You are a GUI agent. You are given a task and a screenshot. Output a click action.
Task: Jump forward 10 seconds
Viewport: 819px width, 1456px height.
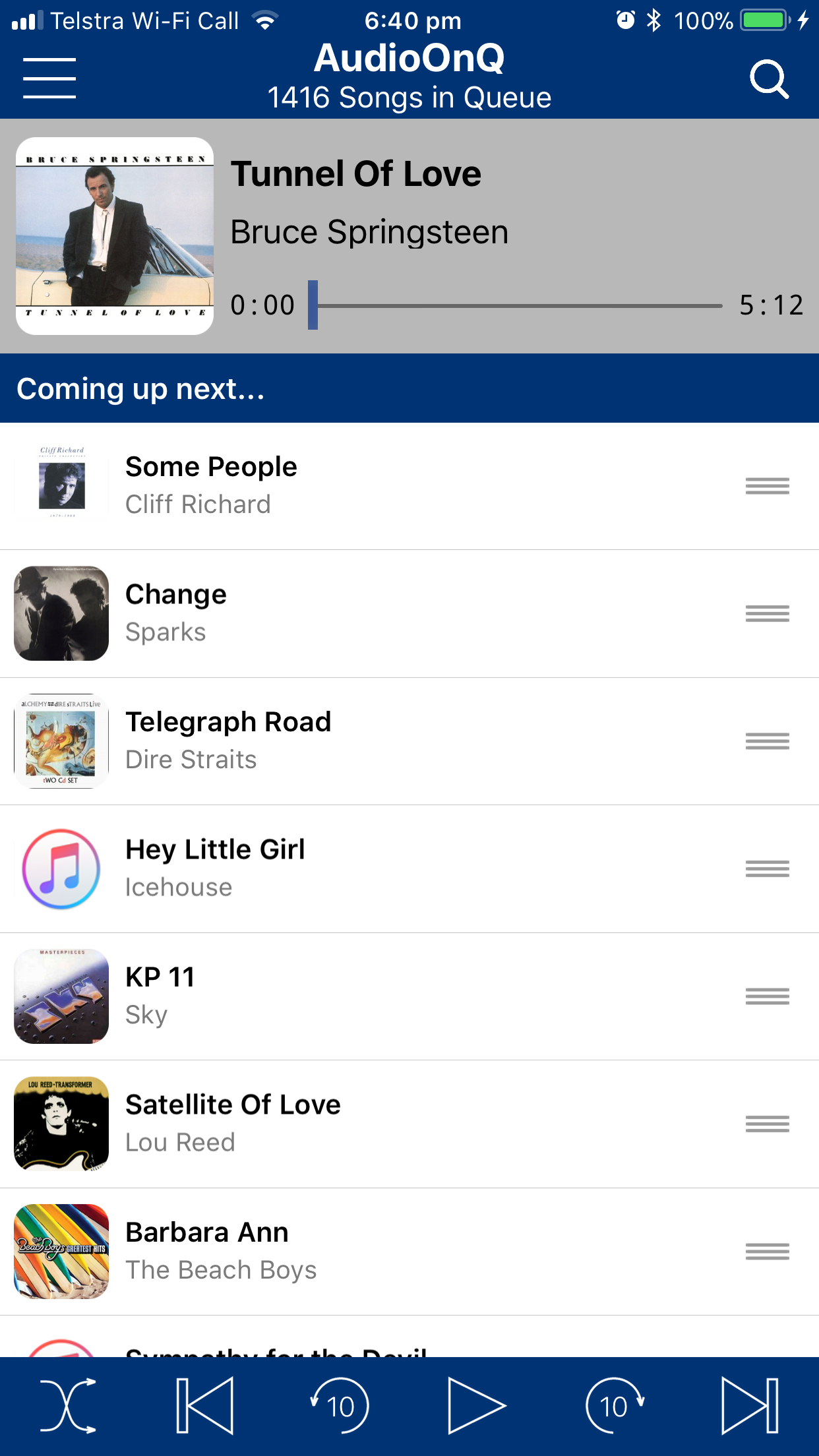pyautogui.click(x=614, y=1406)
